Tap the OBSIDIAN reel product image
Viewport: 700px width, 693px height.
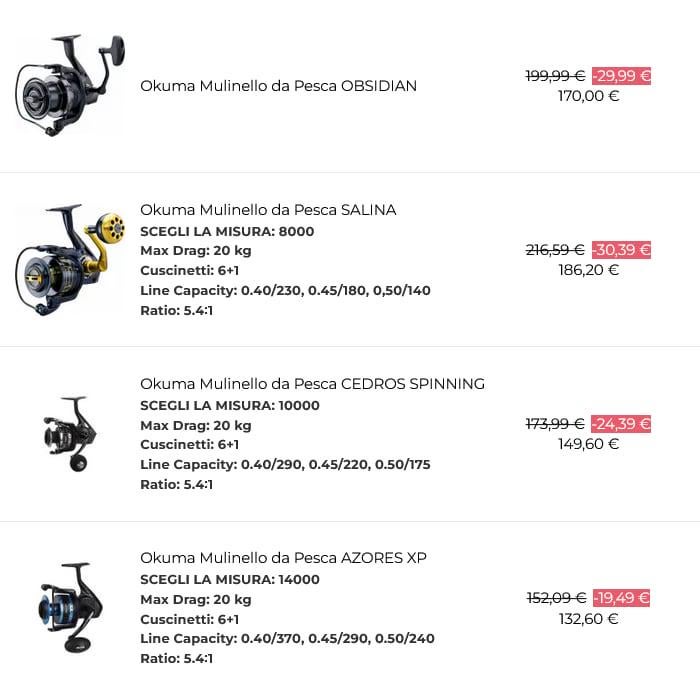point(70,86)
